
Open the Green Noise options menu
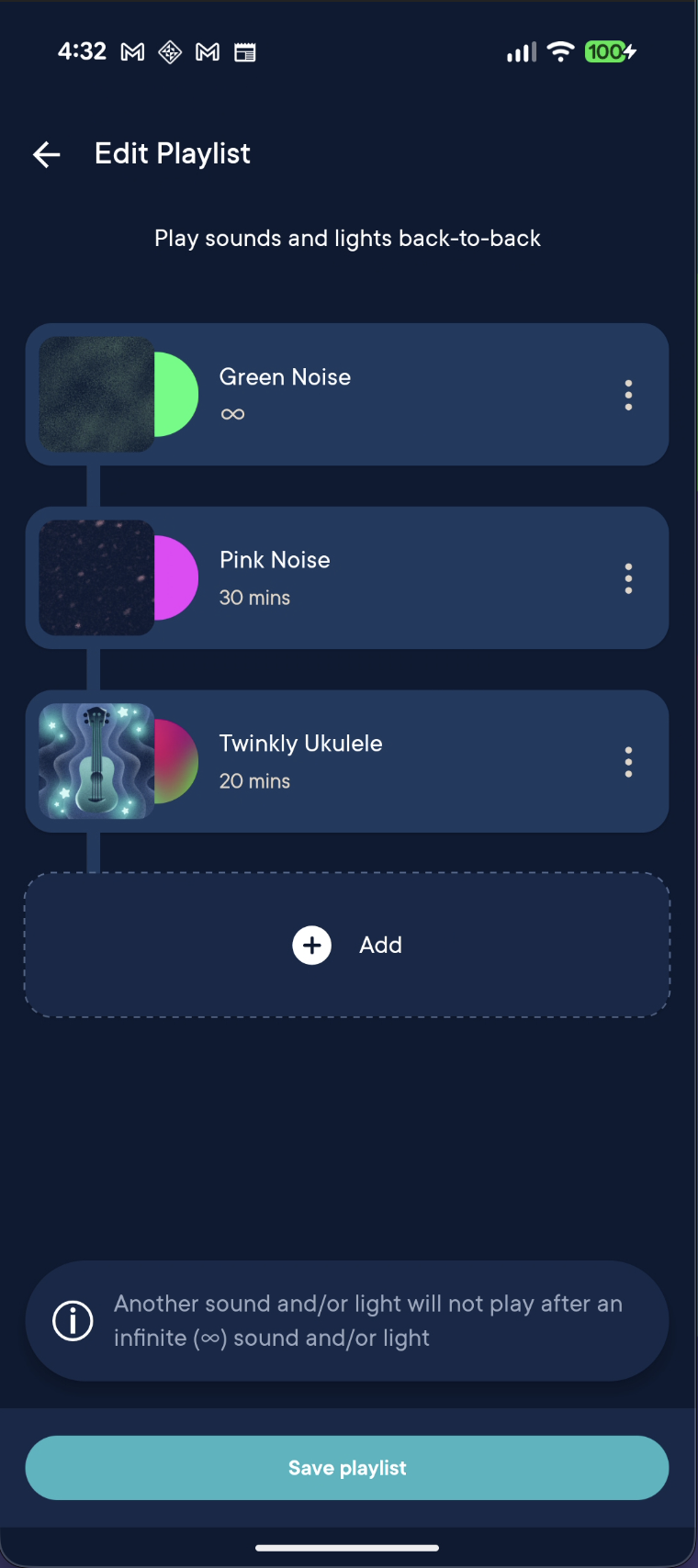(628, 395)
